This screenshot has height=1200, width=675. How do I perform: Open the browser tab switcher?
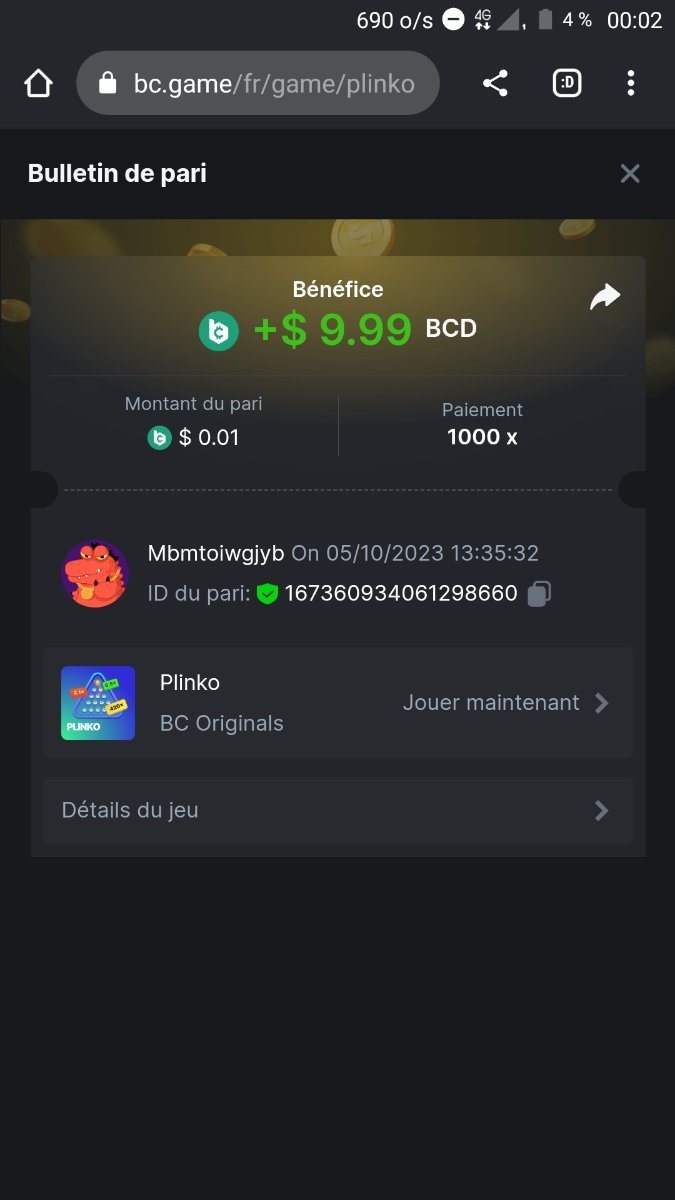click(566, 83)
